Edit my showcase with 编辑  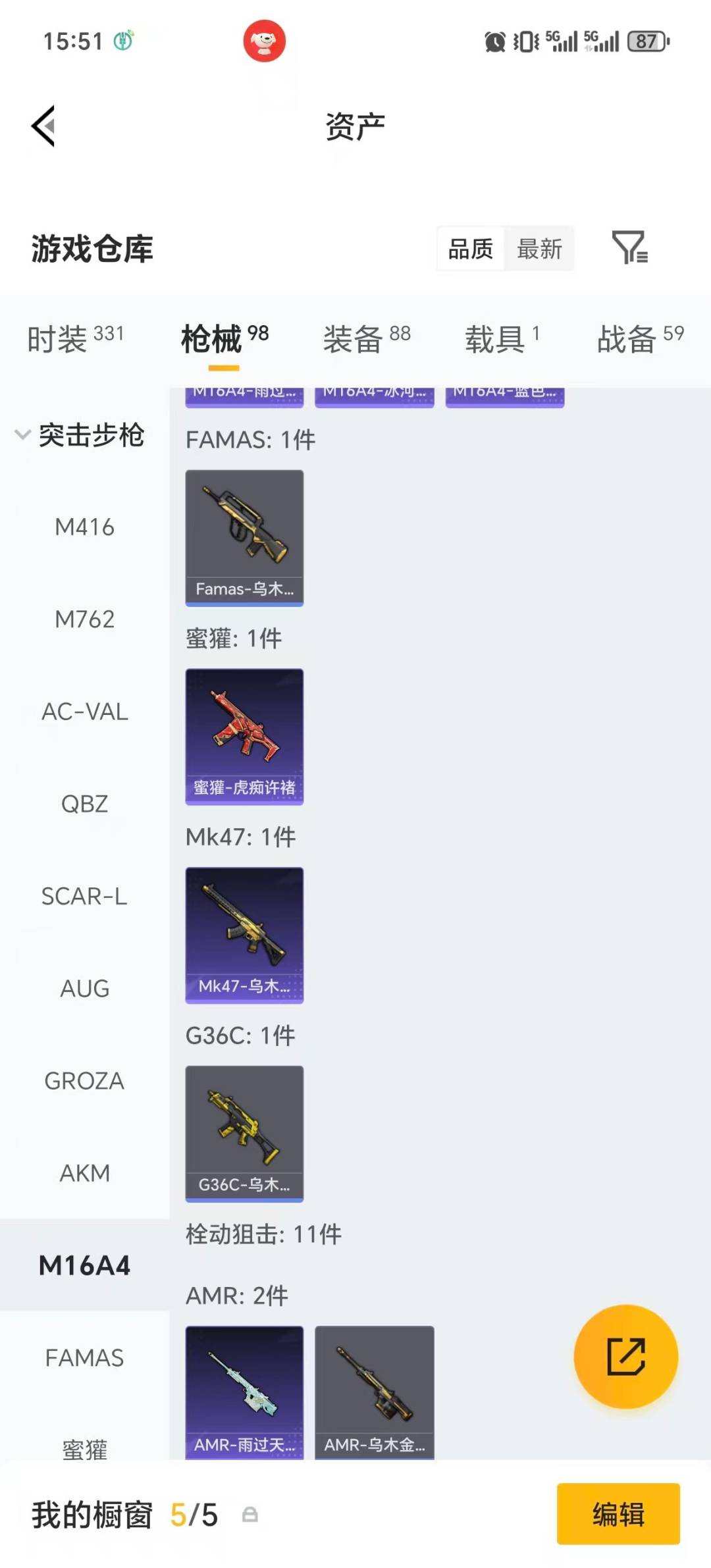click(618, 1513)
